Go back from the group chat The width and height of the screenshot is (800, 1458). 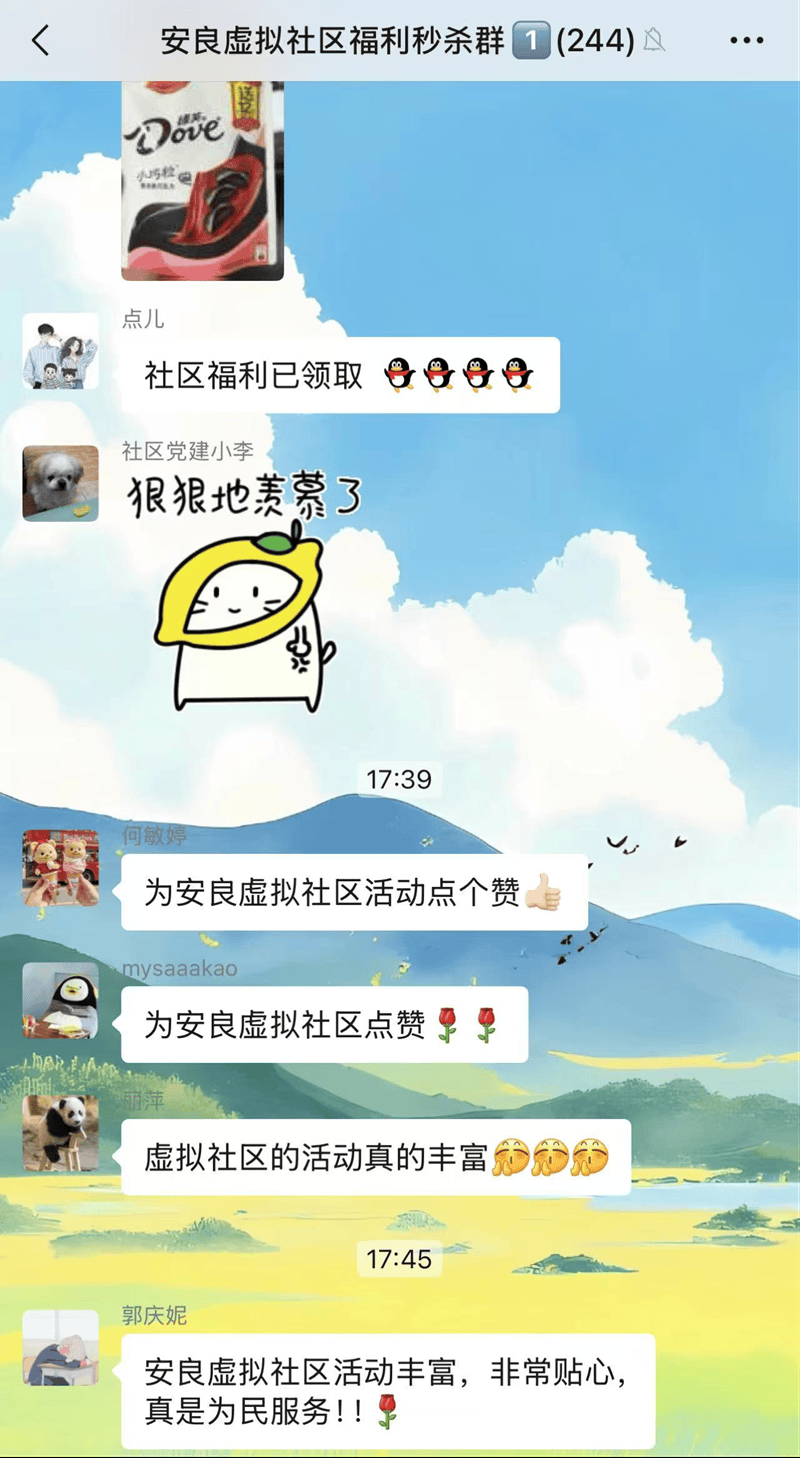(40, 41)
